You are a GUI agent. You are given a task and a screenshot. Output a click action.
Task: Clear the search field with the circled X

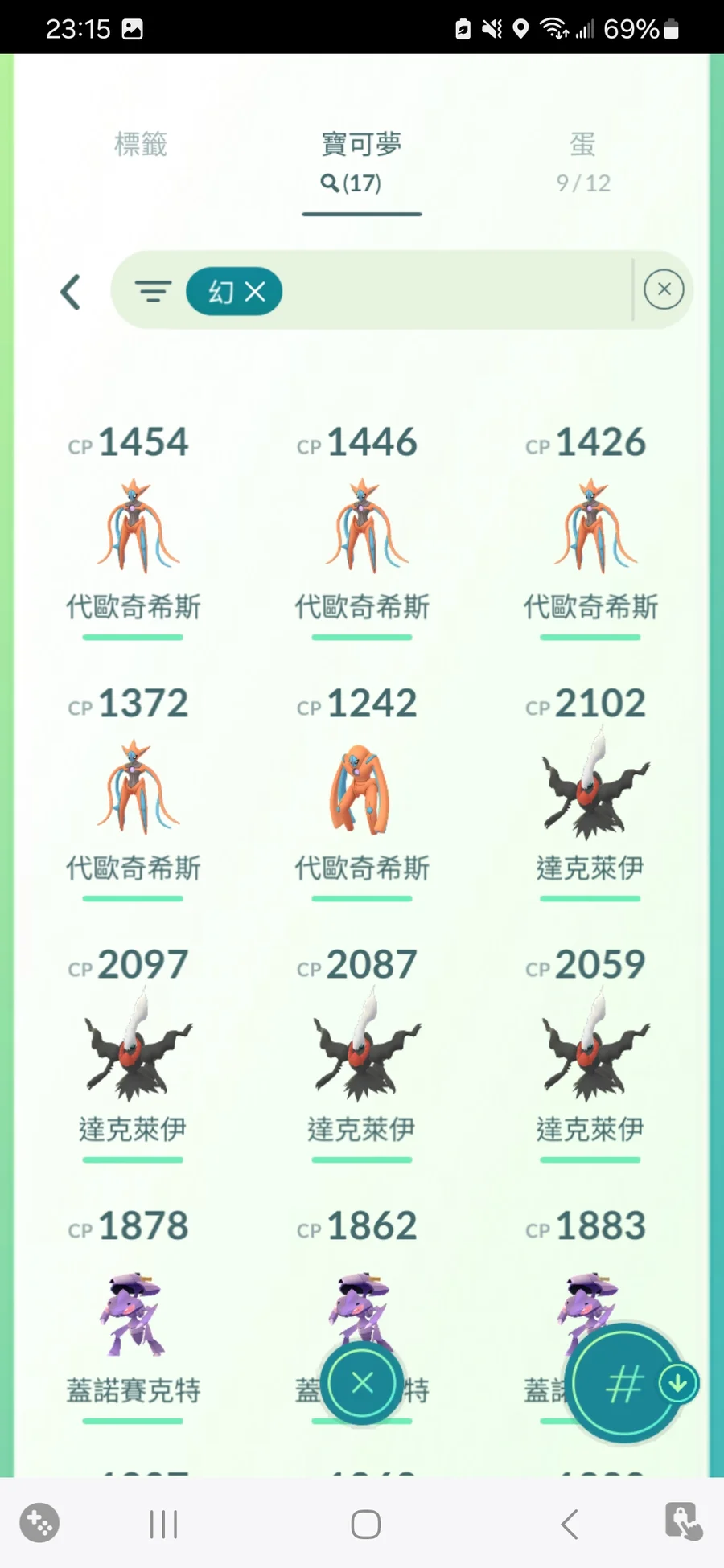[x=664, y=289]
